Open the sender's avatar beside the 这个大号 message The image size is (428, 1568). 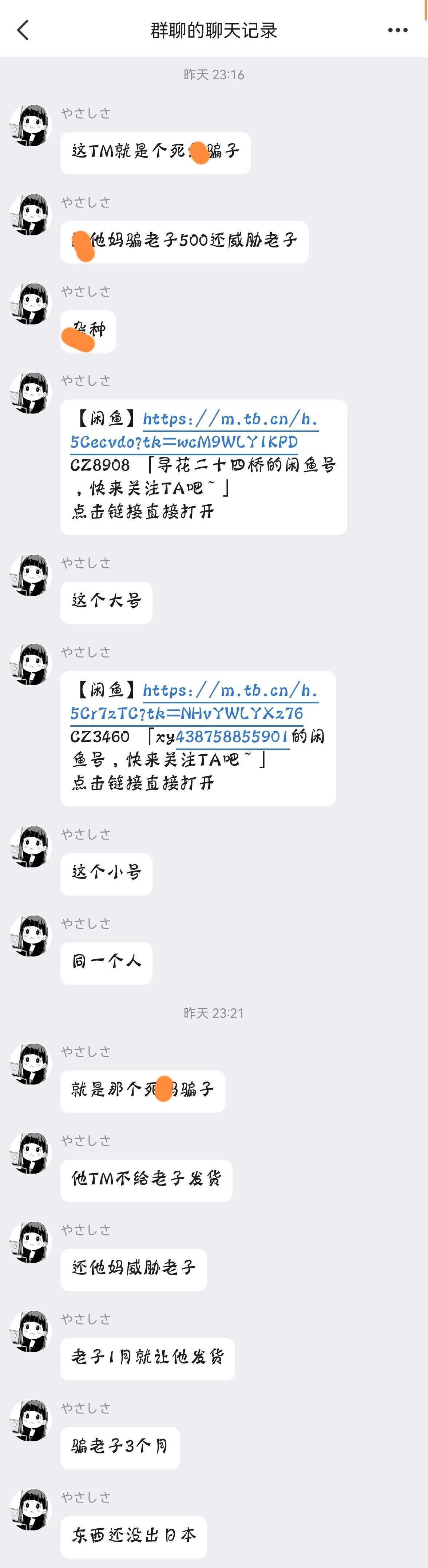tap(31, 575)
